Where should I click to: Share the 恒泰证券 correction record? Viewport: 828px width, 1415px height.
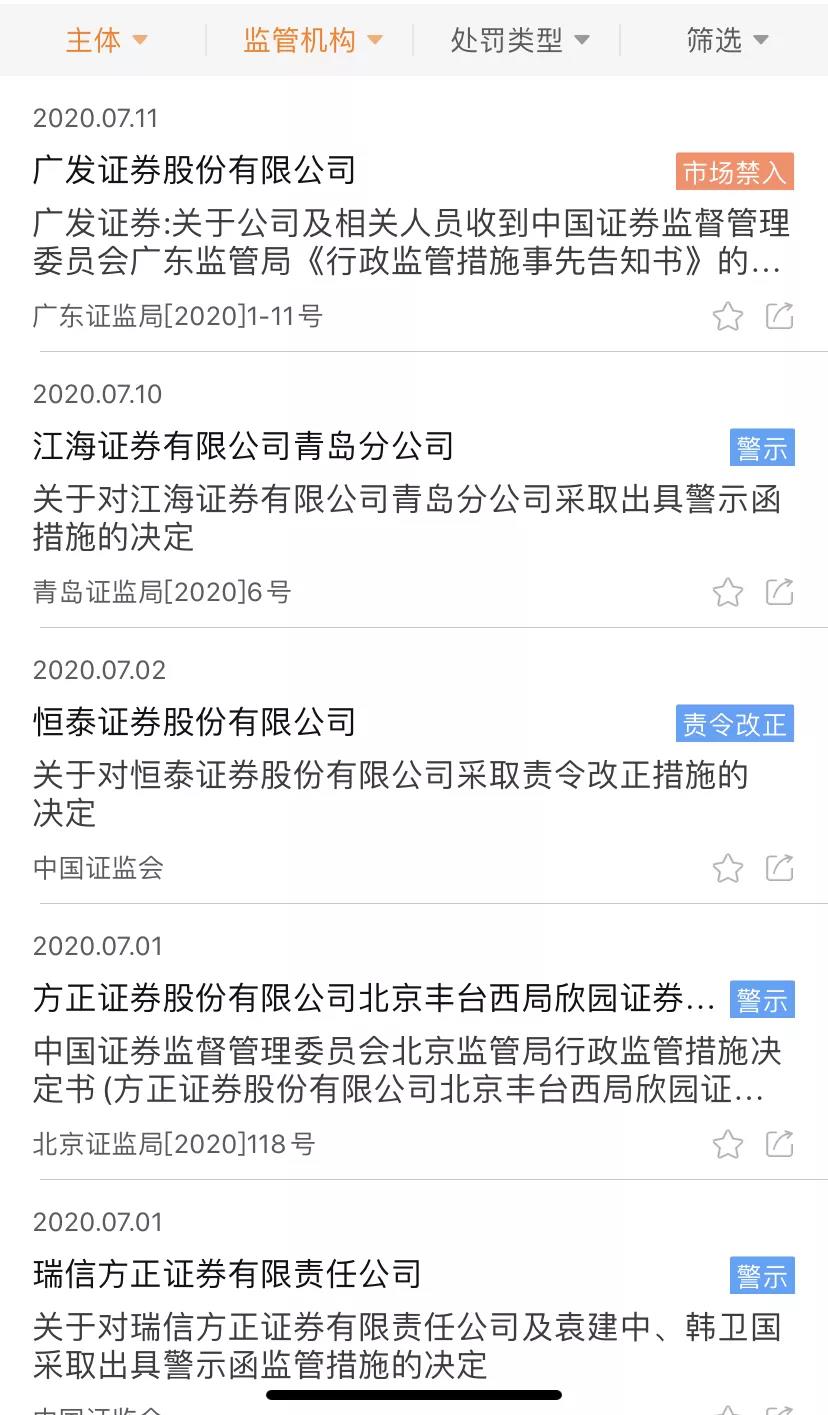(x=780, y=868)
